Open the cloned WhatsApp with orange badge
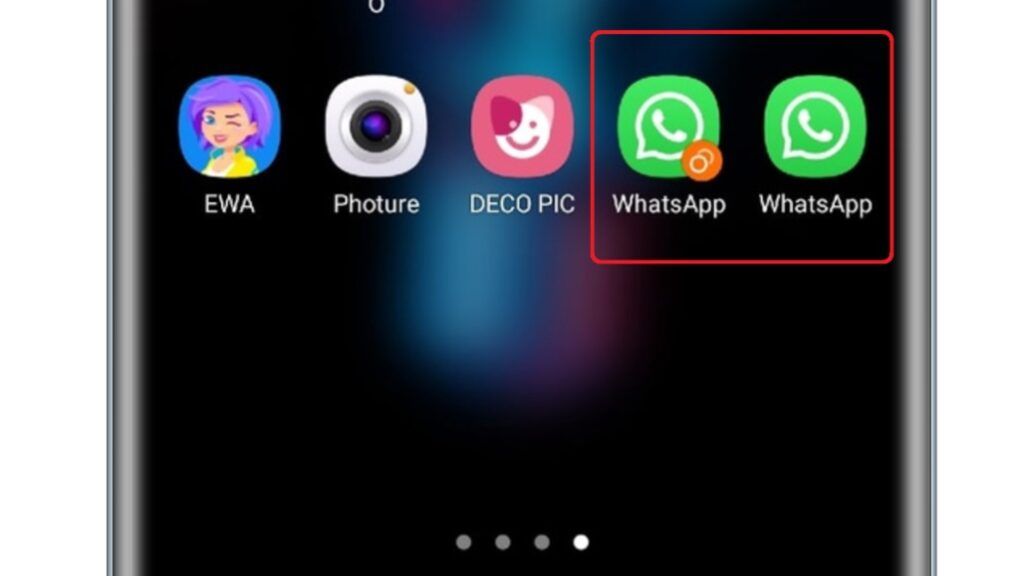The height and width of the screenshot is (576, 1024). [x=668, y=127]
